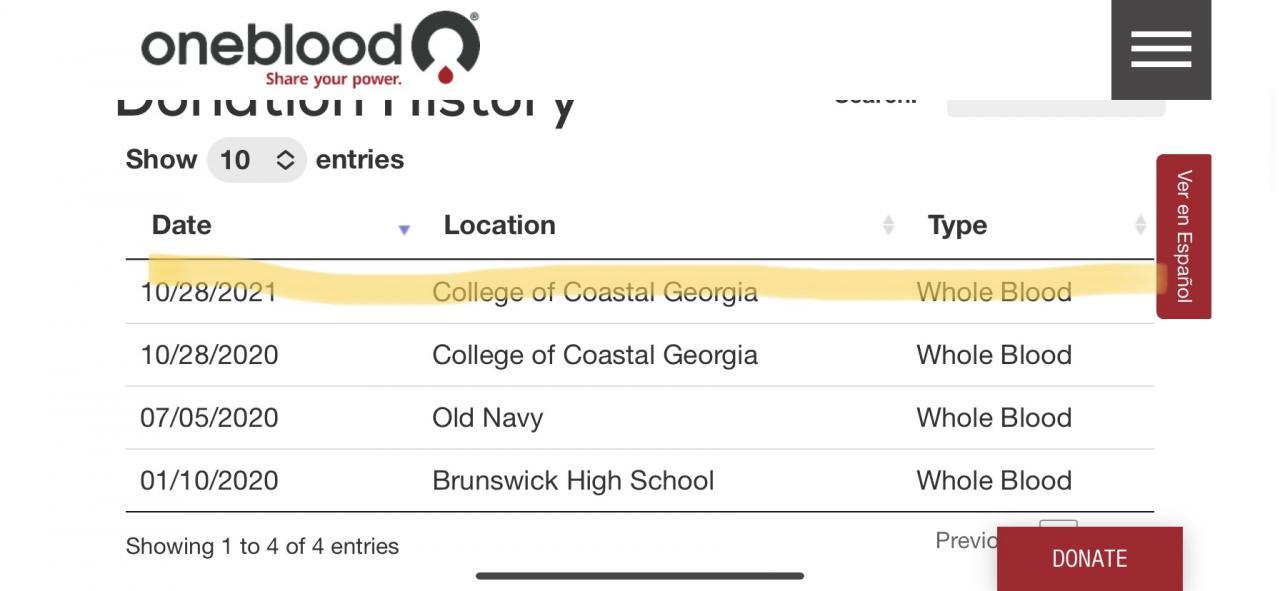
Task: Go to the OneBlood home logo
Action: (x=310, y=49)
